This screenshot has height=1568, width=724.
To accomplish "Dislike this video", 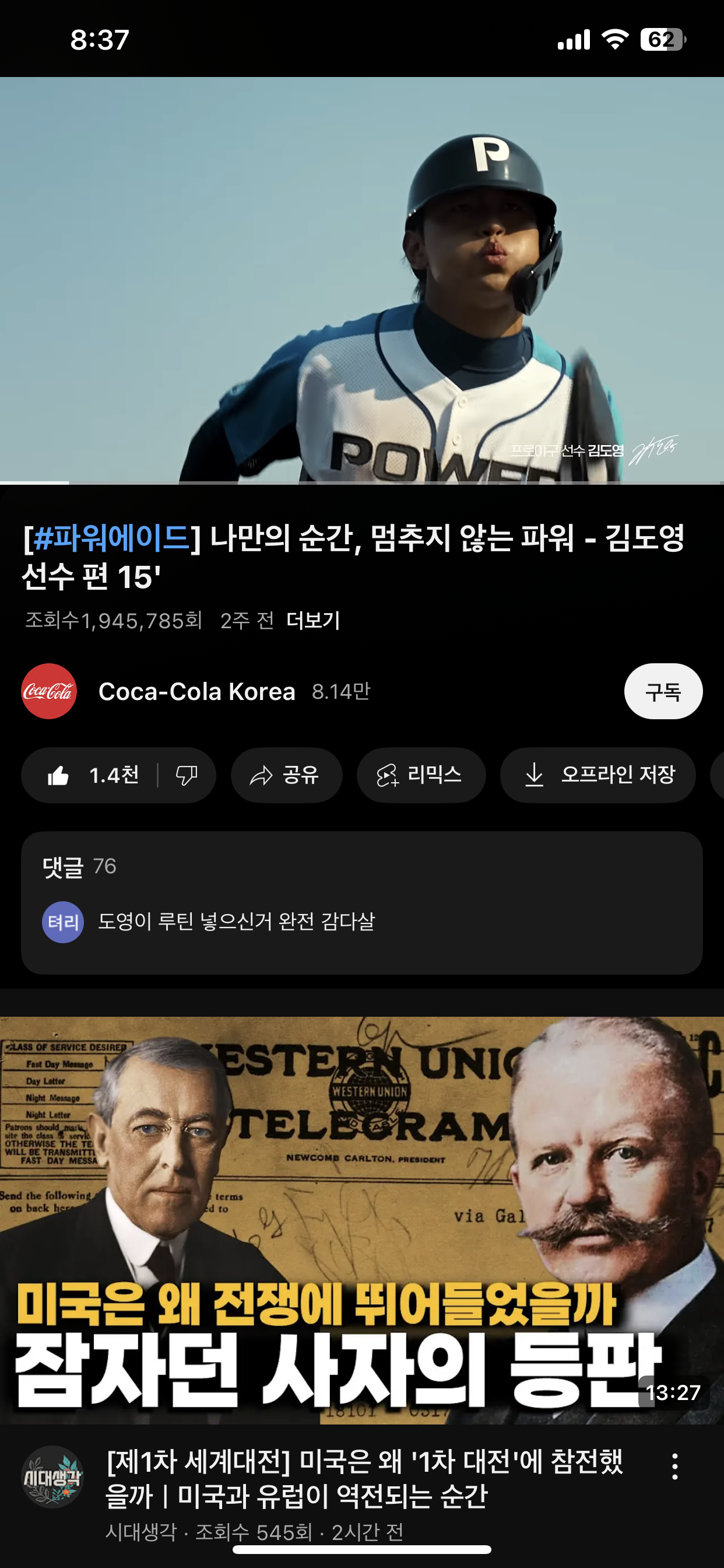I will pos(187,775).
